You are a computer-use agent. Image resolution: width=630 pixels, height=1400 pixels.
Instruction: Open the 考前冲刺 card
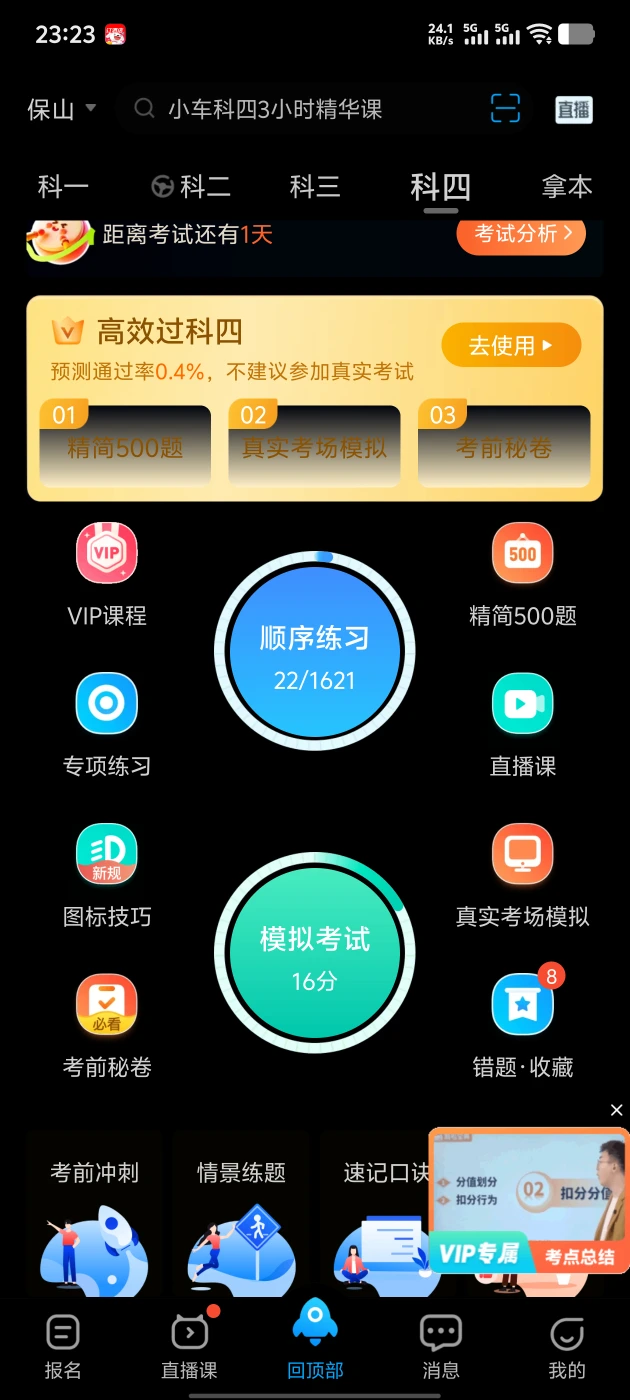(95, 1214)
